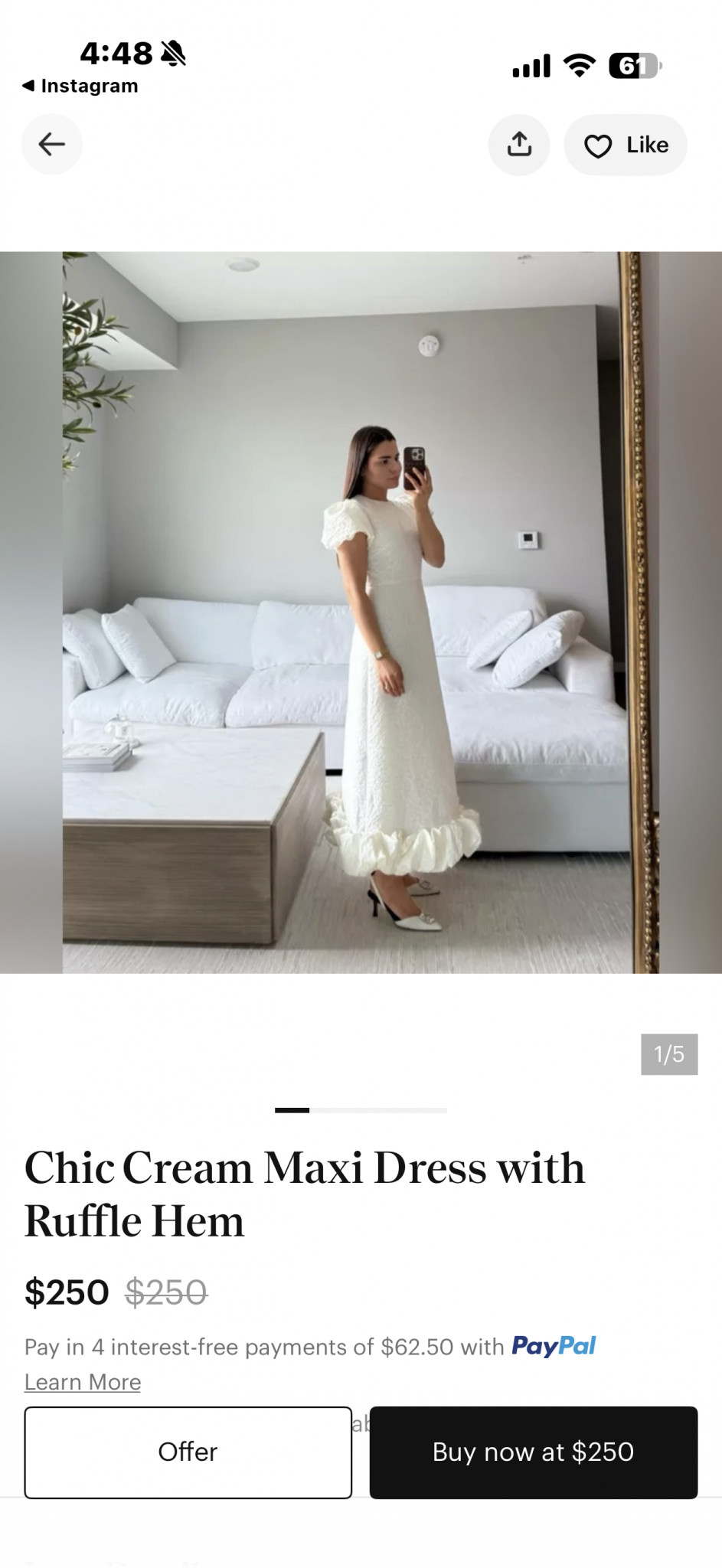The image size is (722, 1568).
Task: Share this dress listing
Action: [519, 145]
